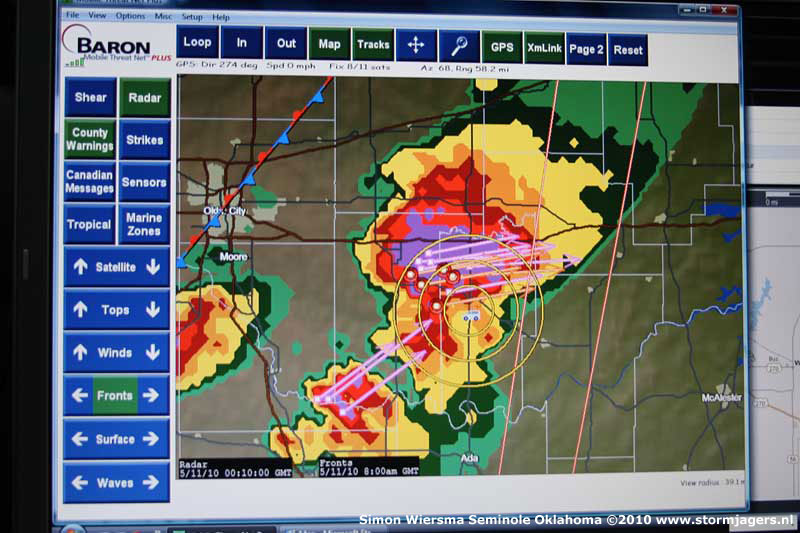Open Tropical information
The height and width of the screenshot is (533, 800).
click(x=90, y=225)
